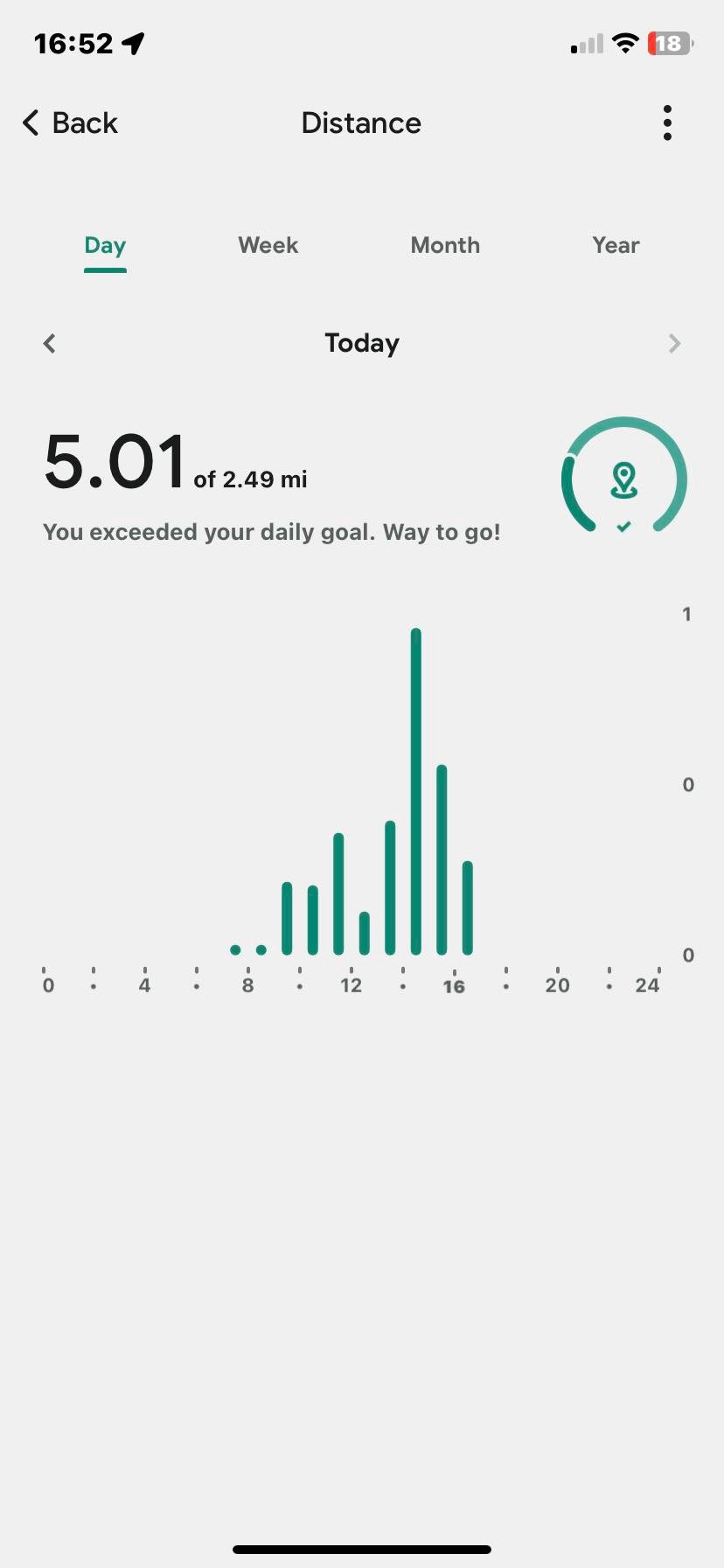Show the Year view
The image size is (724, 1568).
pyautogui.click(x=616, y=245)
